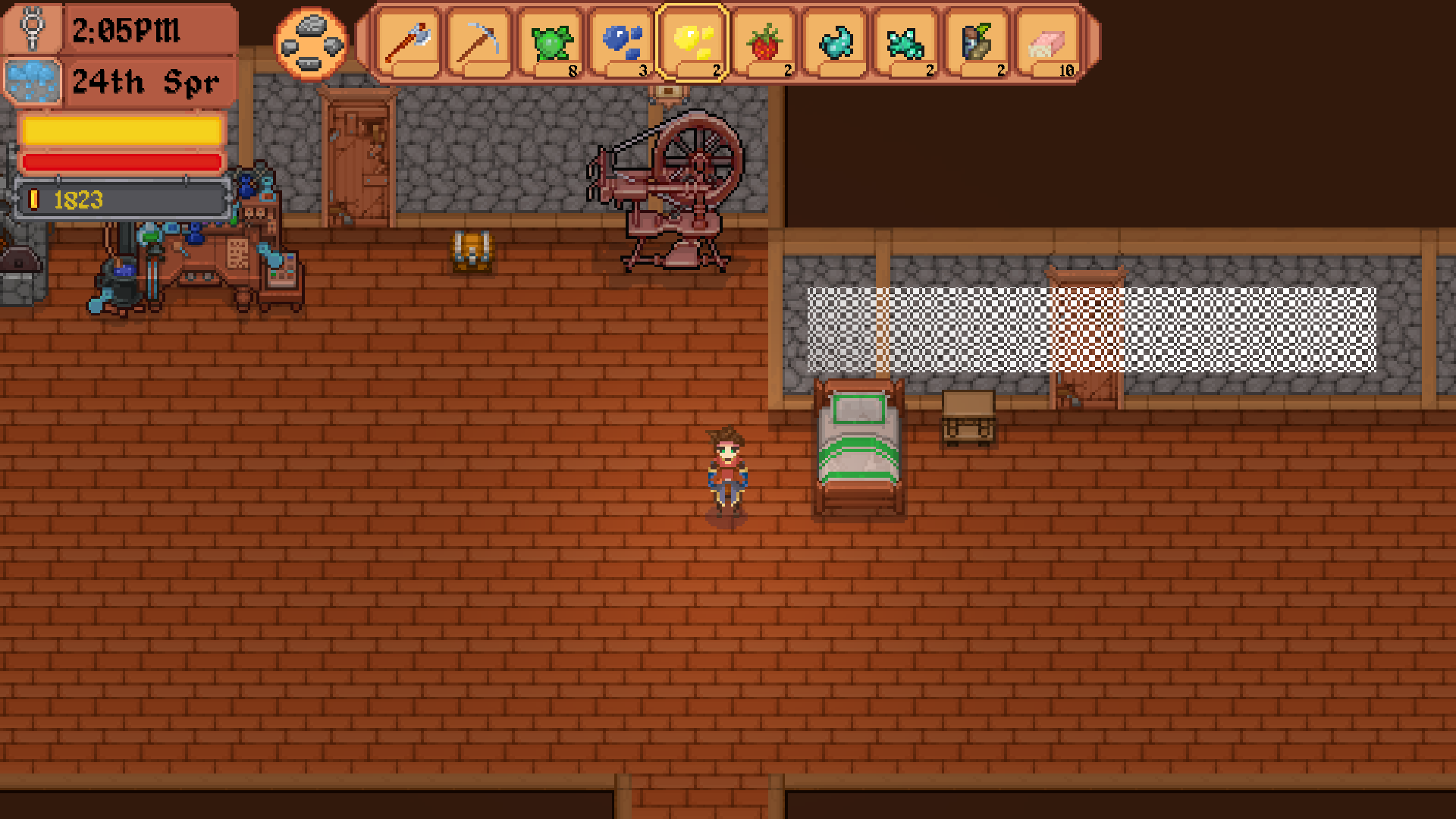Image resolution: width=1456 pixels, height=819 pixels.
Task: Pick the single teal ore slot
Action: [x=836, y=42]
